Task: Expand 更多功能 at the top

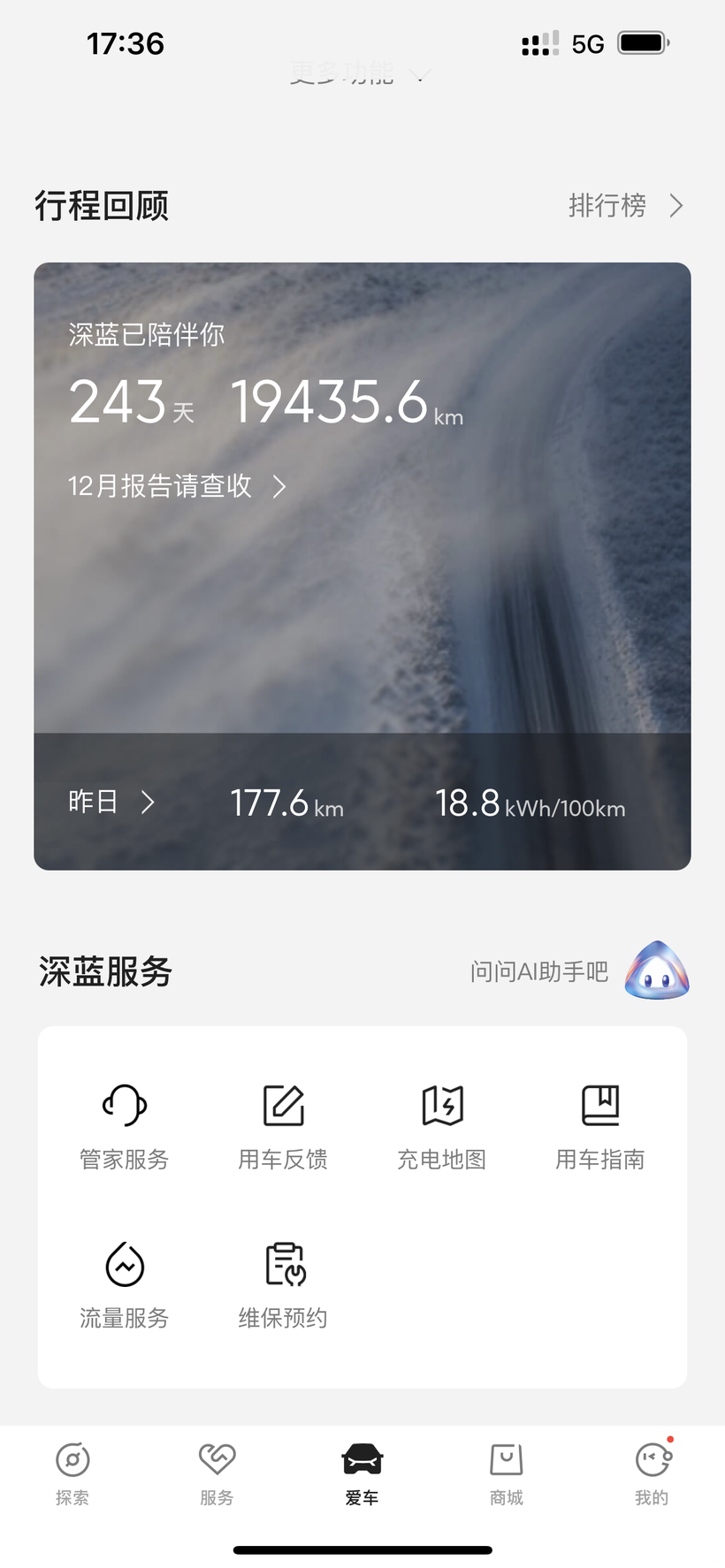Action: (359, 74)
